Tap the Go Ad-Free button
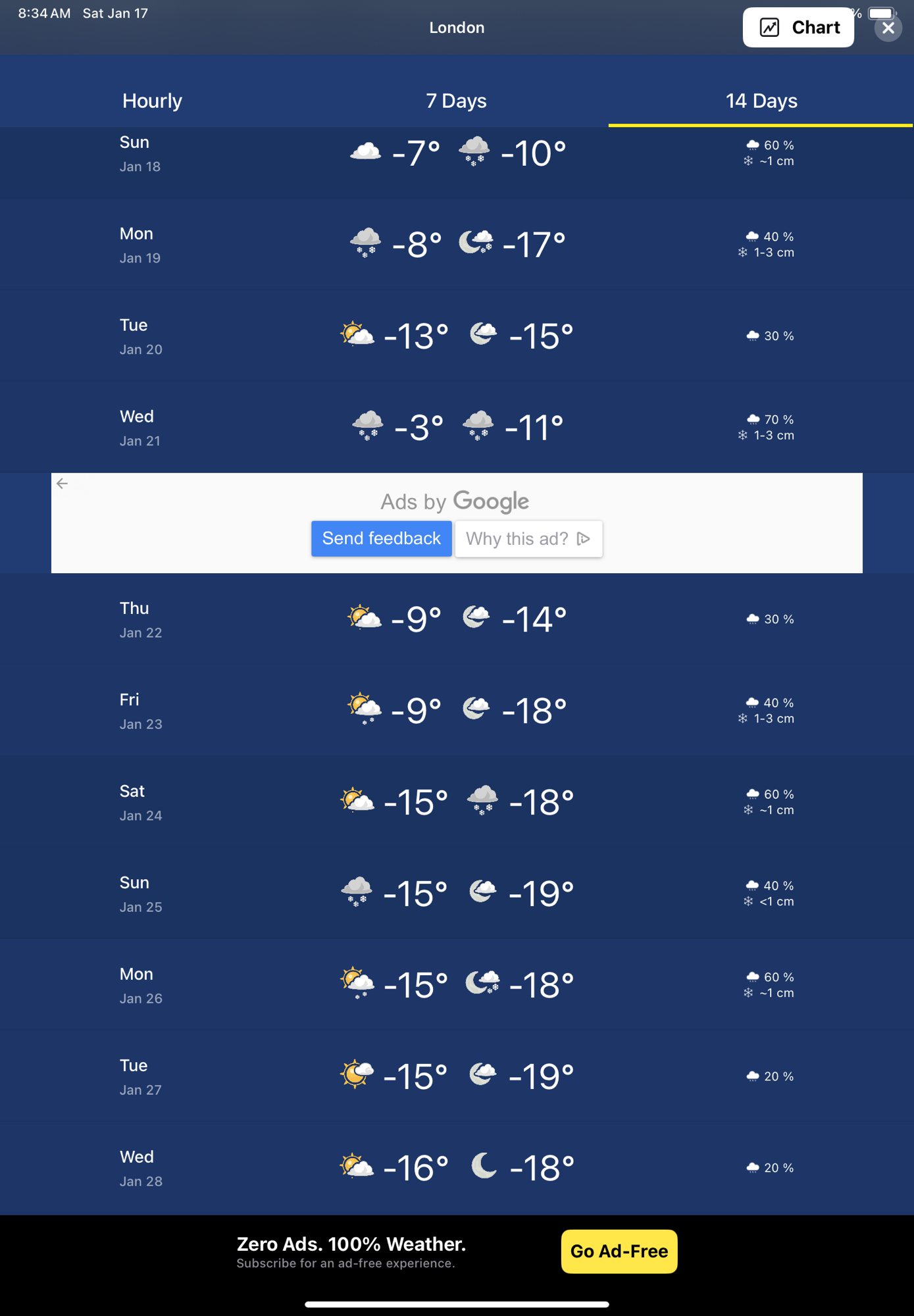This screenshot has height=1316, width=914. [x=619, y=1251]
